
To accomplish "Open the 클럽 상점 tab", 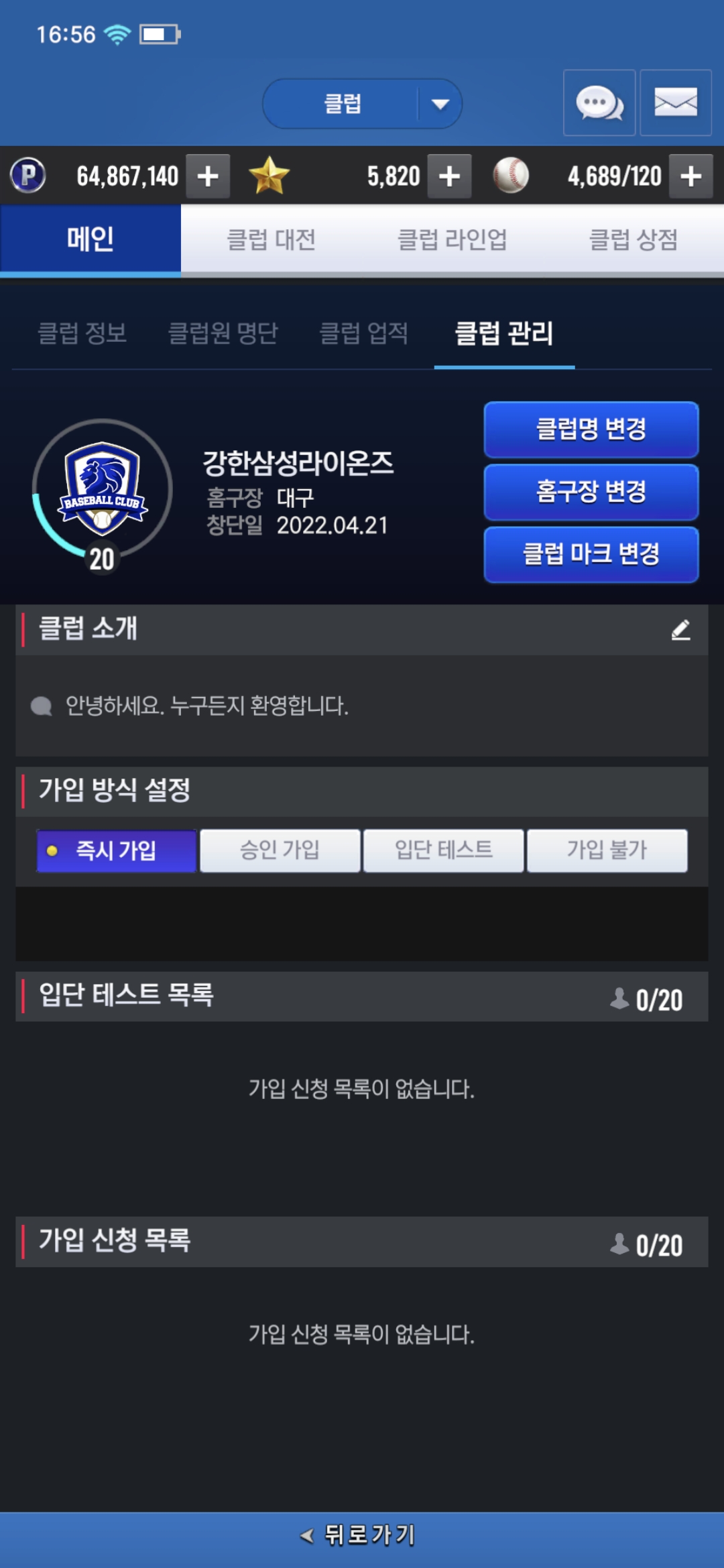I will click(633, 239).
